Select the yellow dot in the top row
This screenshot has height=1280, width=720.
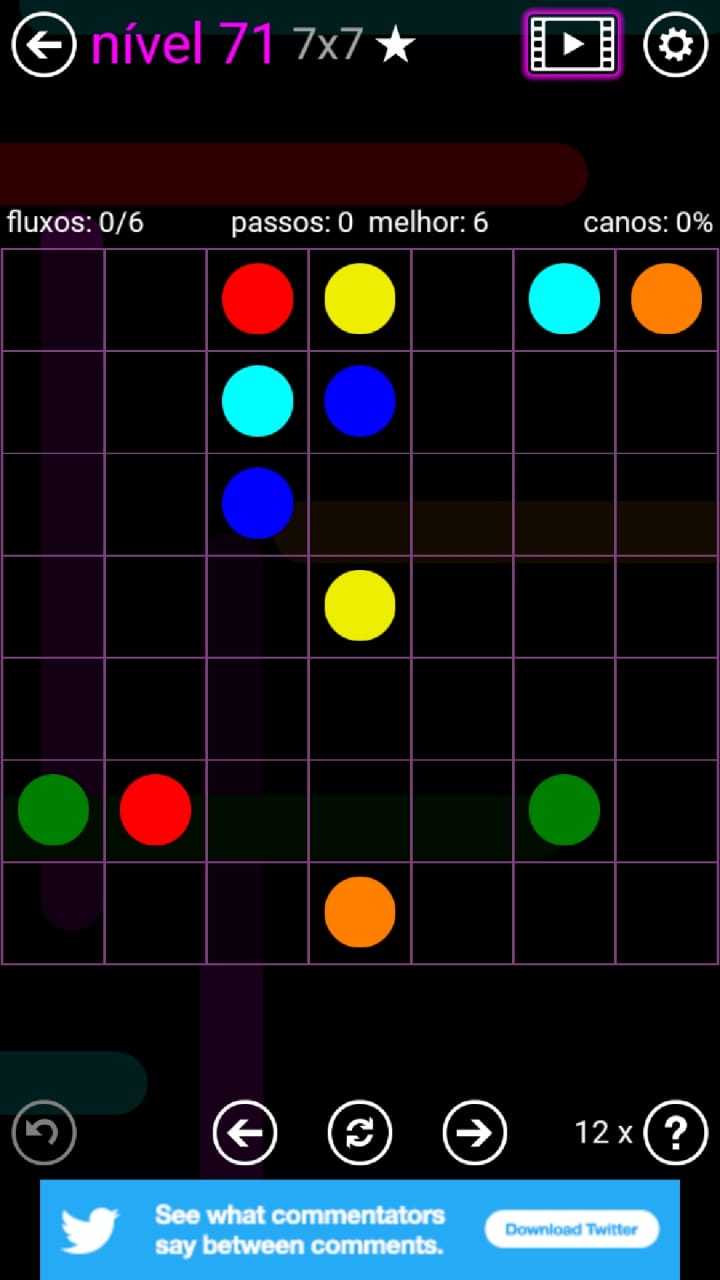coord(360,298)
